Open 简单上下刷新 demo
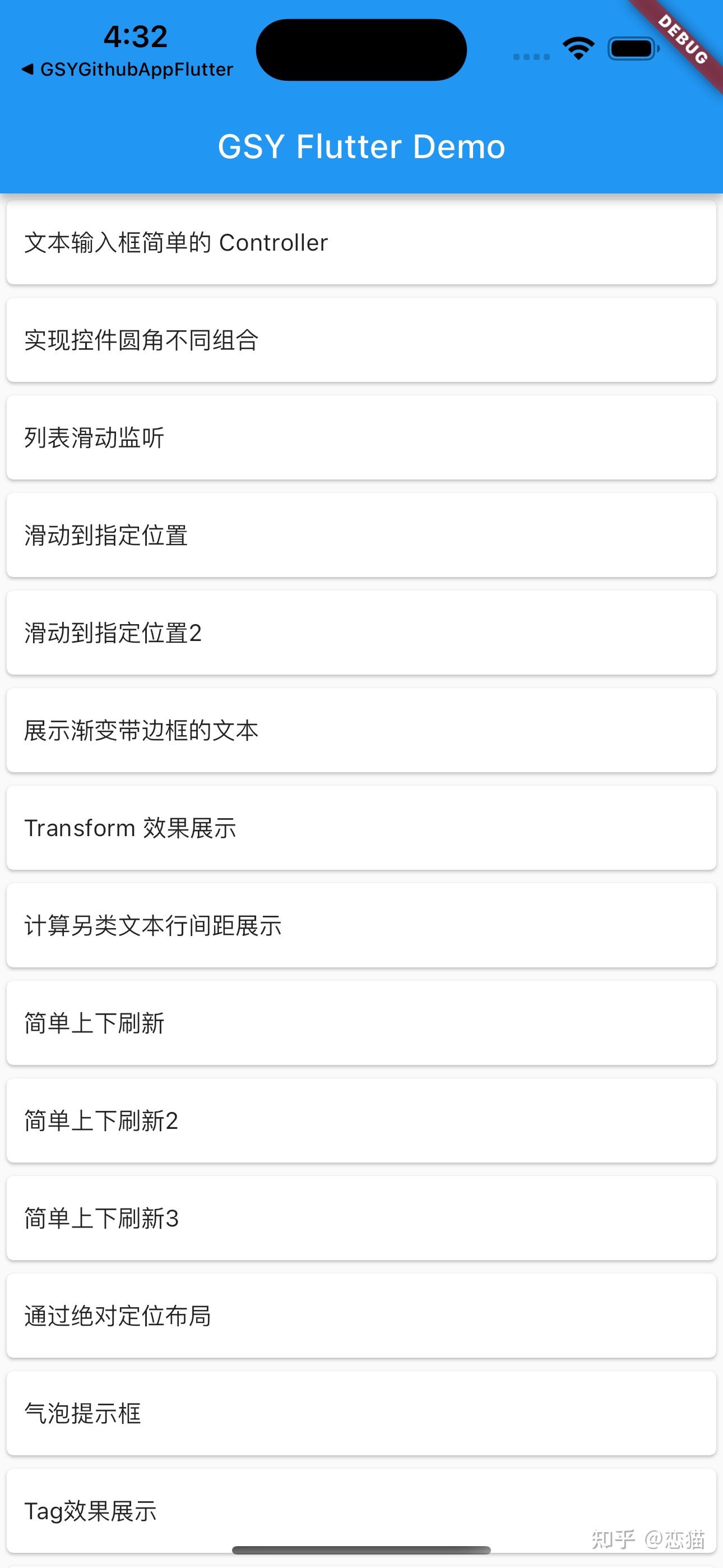Screen dimensions: 723x1568 tap(361, 1022)
